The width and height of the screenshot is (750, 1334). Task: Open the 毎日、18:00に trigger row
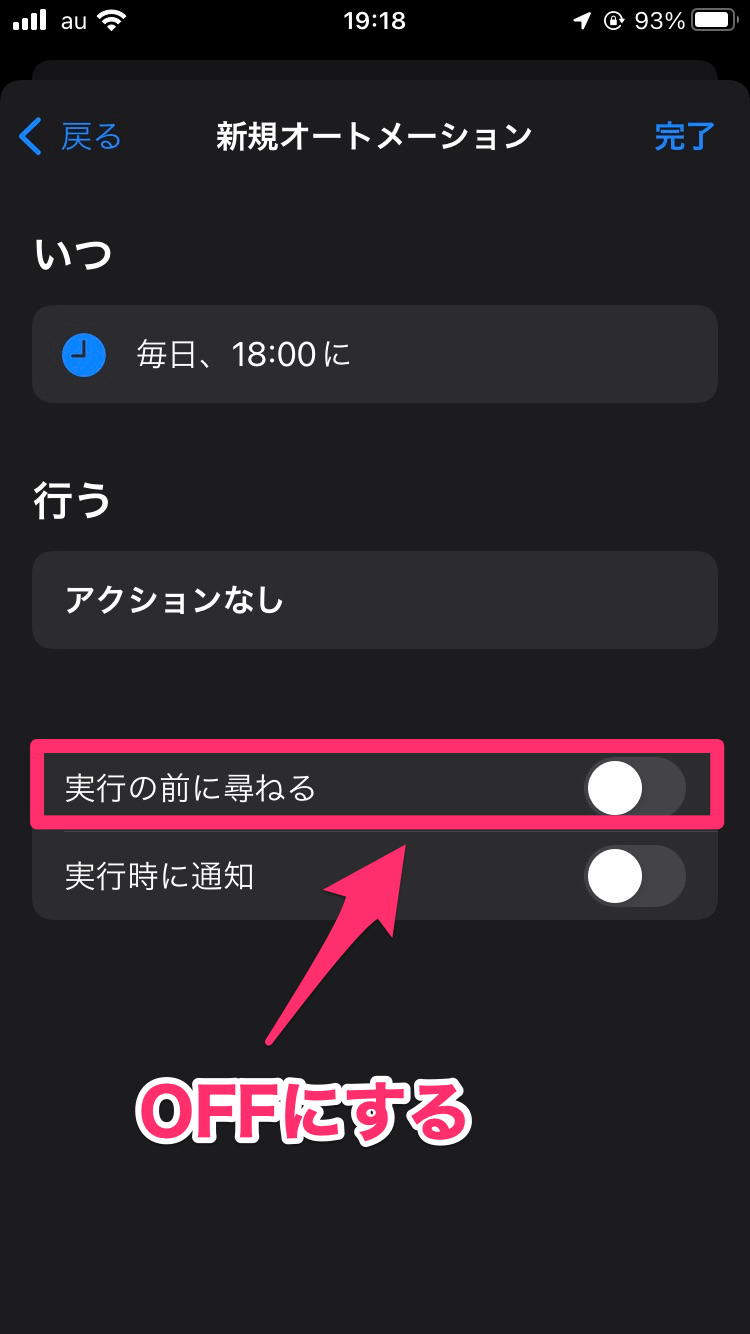(374, 354)
